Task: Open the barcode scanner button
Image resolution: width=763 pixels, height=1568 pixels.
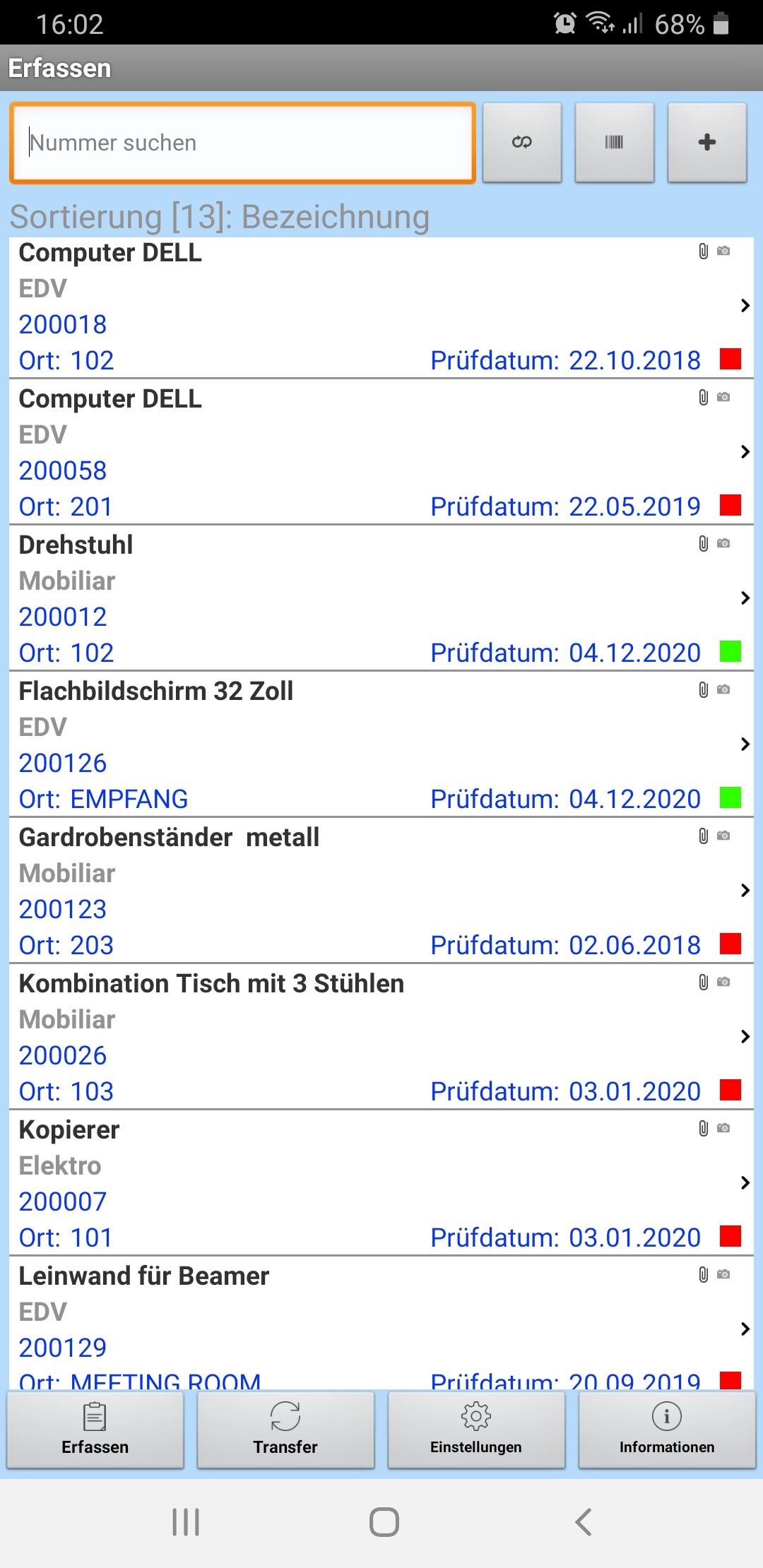Action: [x=615, y=143]
